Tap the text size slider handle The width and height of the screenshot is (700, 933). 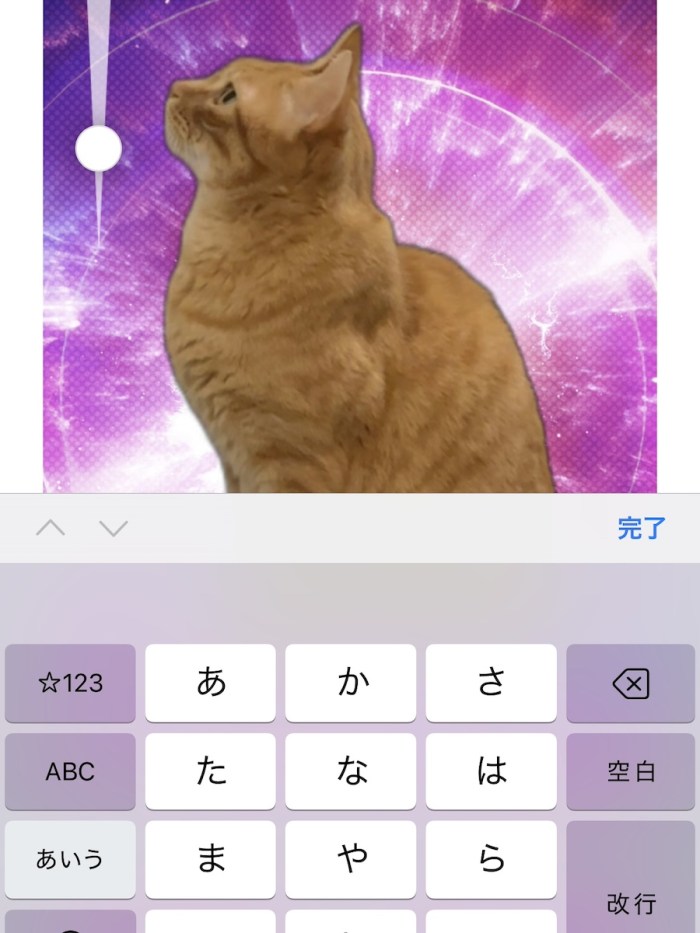pos(98,149)
